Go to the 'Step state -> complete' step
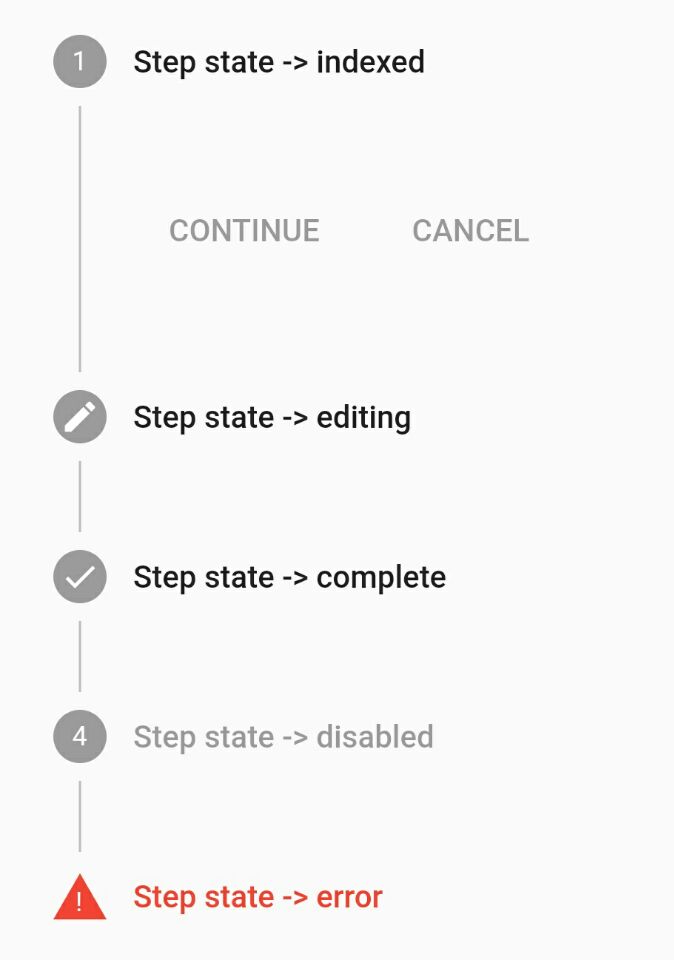 [x=289, y=577]
